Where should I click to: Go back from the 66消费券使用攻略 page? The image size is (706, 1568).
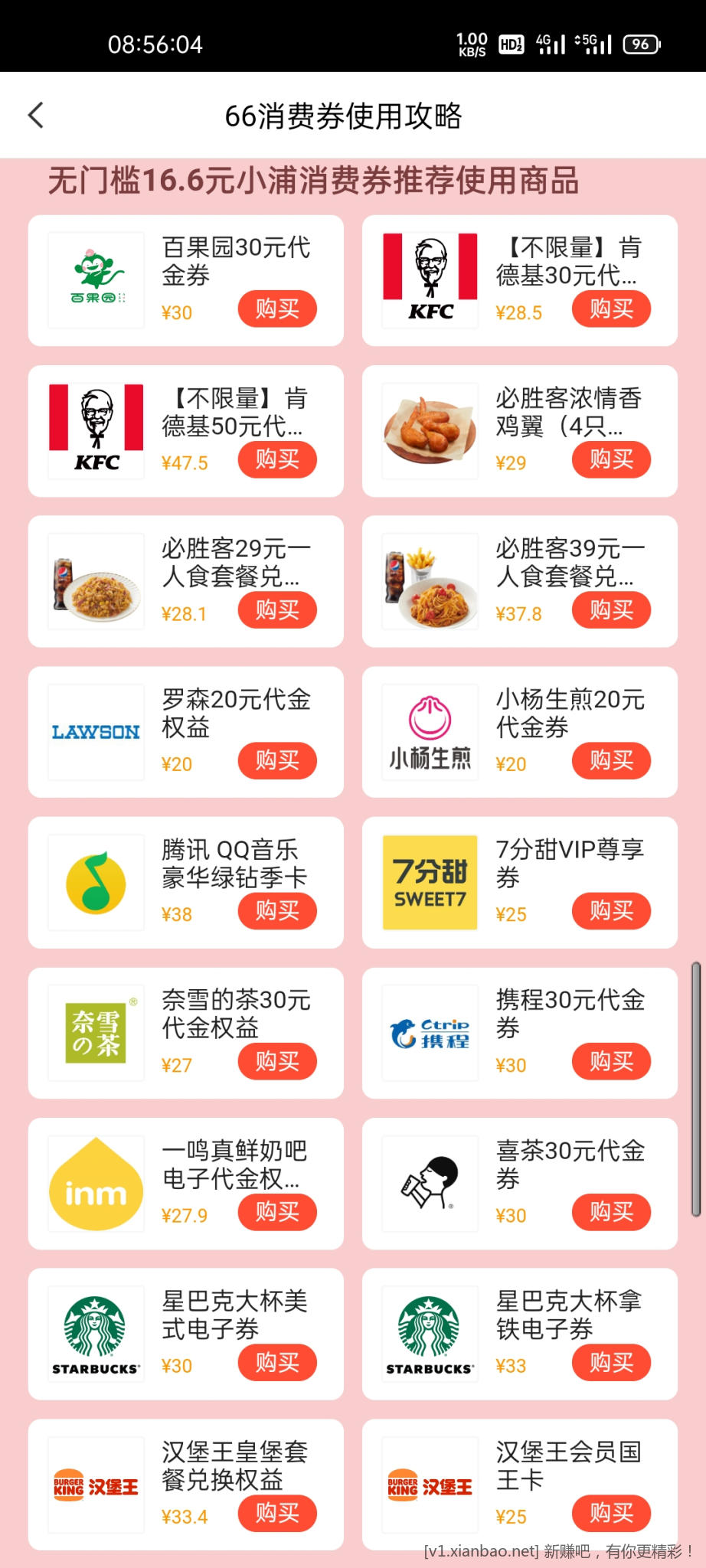tap(36, 116)
